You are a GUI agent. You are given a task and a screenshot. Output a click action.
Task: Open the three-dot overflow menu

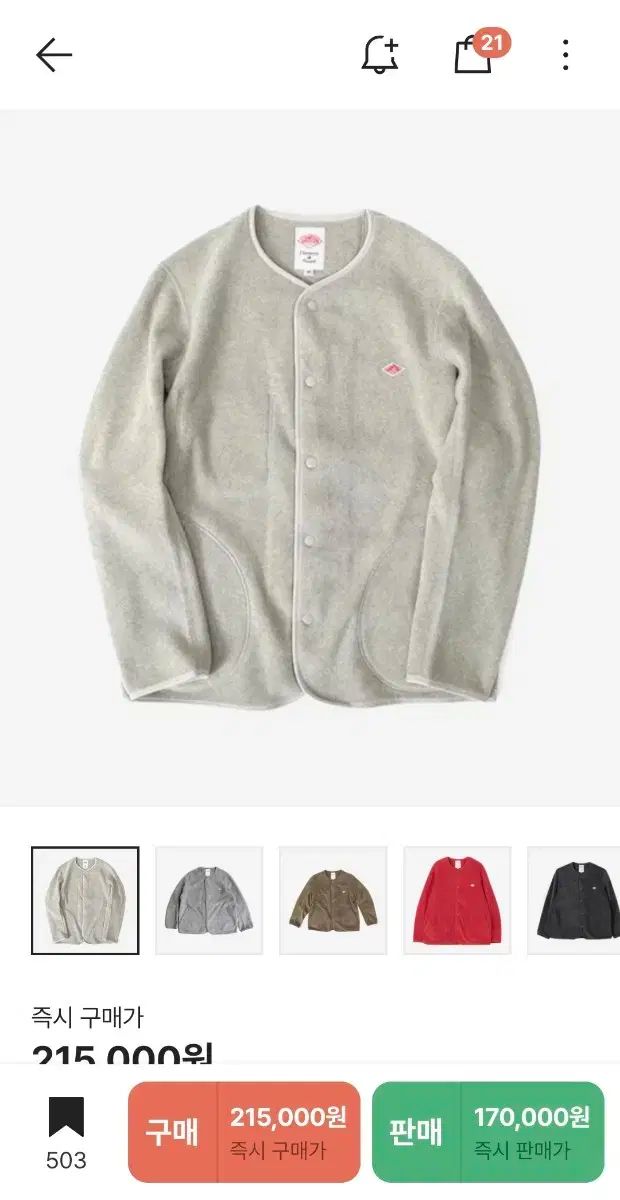click(x=566, y=55)
